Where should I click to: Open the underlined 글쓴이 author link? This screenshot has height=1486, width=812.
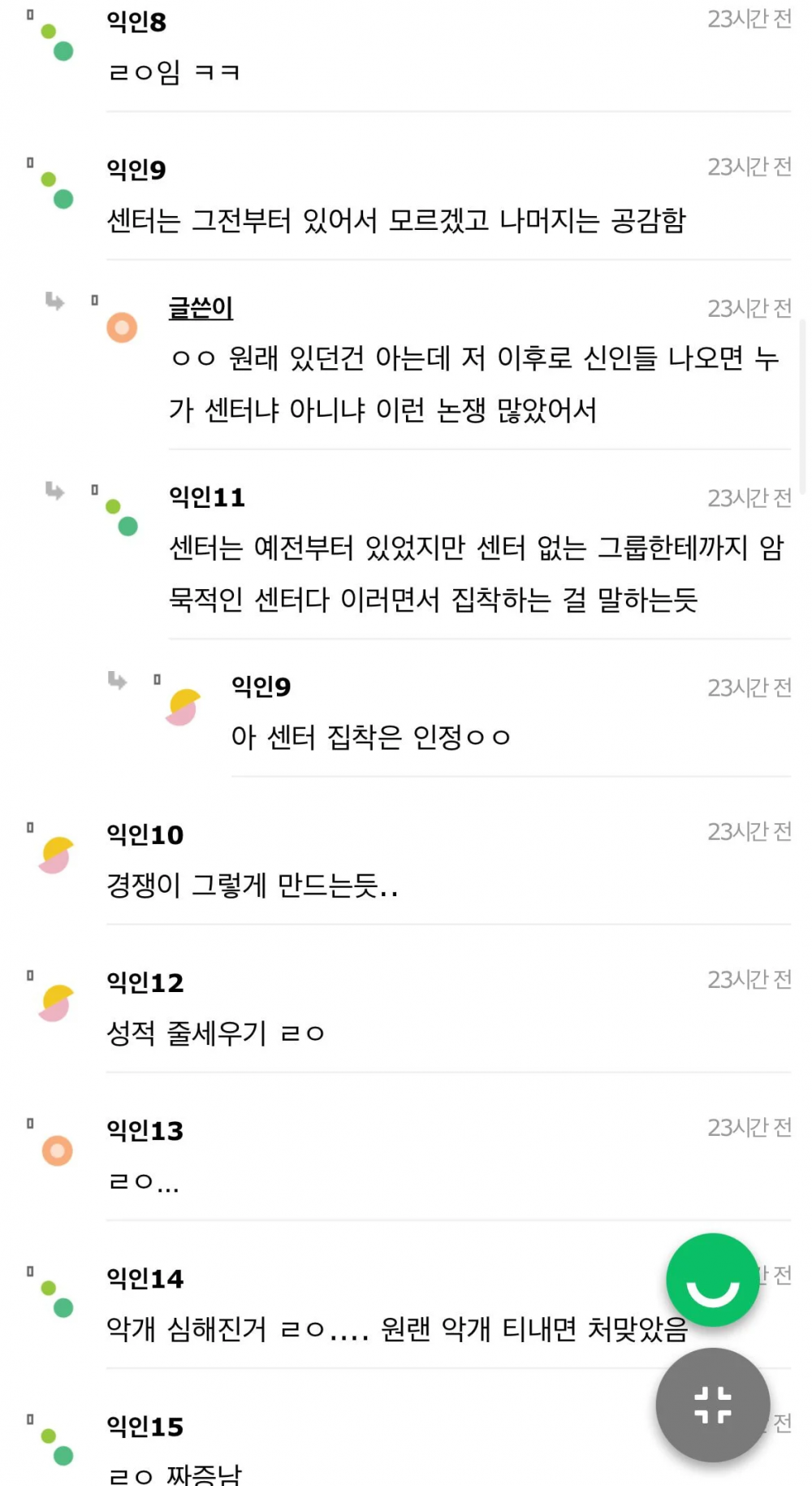point(201,308)
